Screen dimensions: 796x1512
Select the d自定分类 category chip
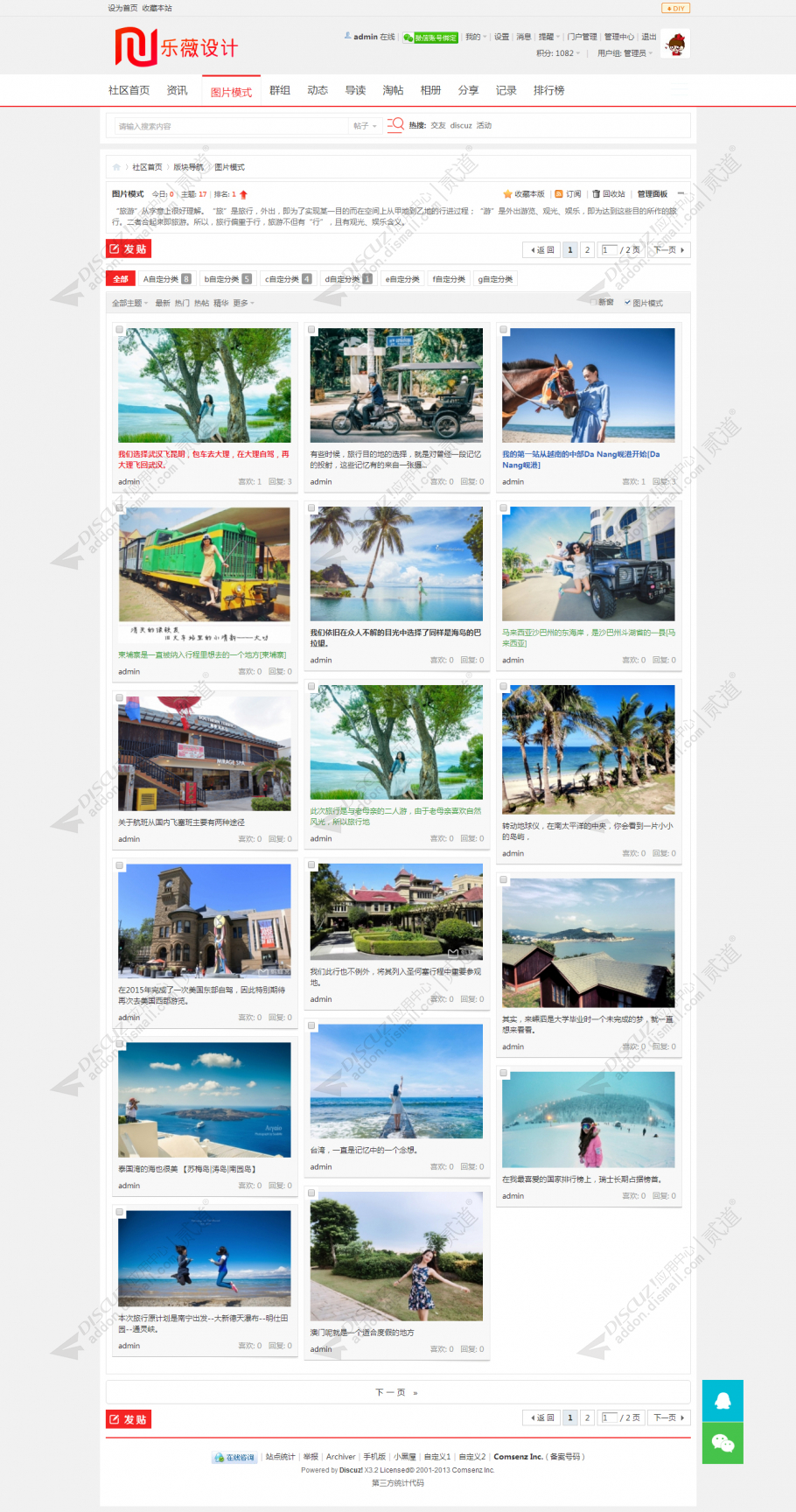[x=348, y=279]
